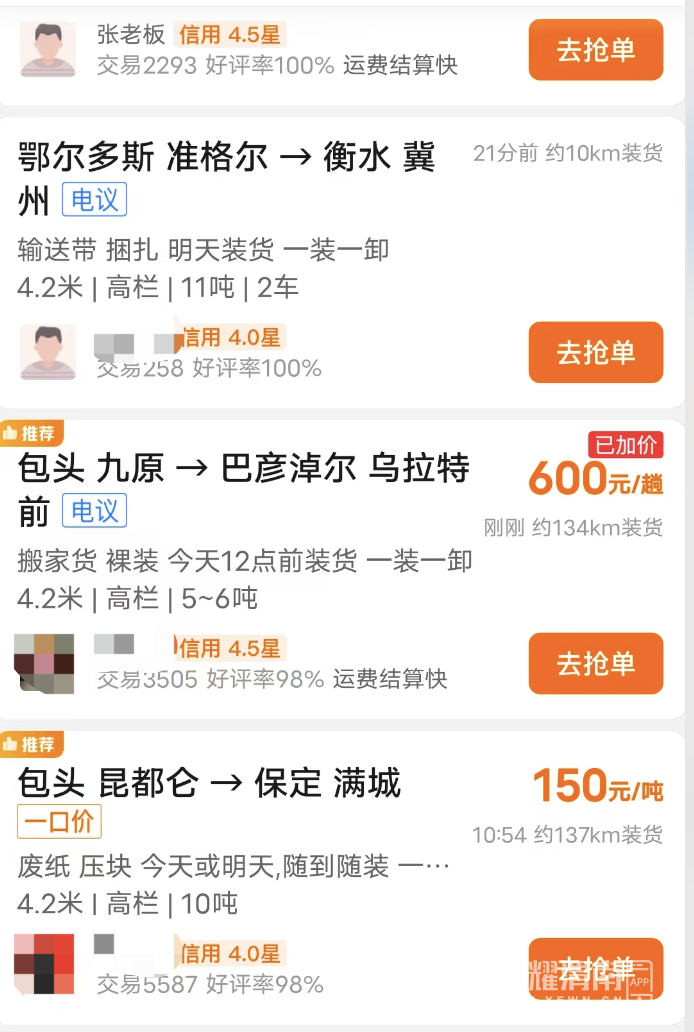Tap 去抢单 on the 鄂尔多斯 准格尔 order
The image size is (694, 1032).
[x=595, y=352]
